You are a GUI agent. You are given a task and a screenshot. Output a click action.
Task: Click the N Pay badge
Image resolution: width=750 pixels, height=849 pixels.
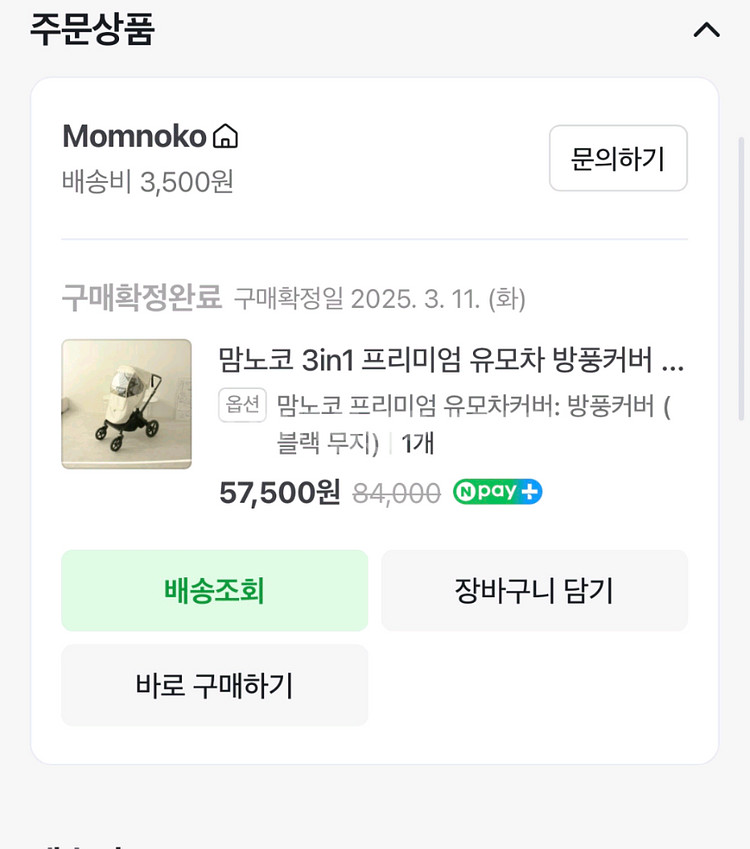(x=496, y=490)
